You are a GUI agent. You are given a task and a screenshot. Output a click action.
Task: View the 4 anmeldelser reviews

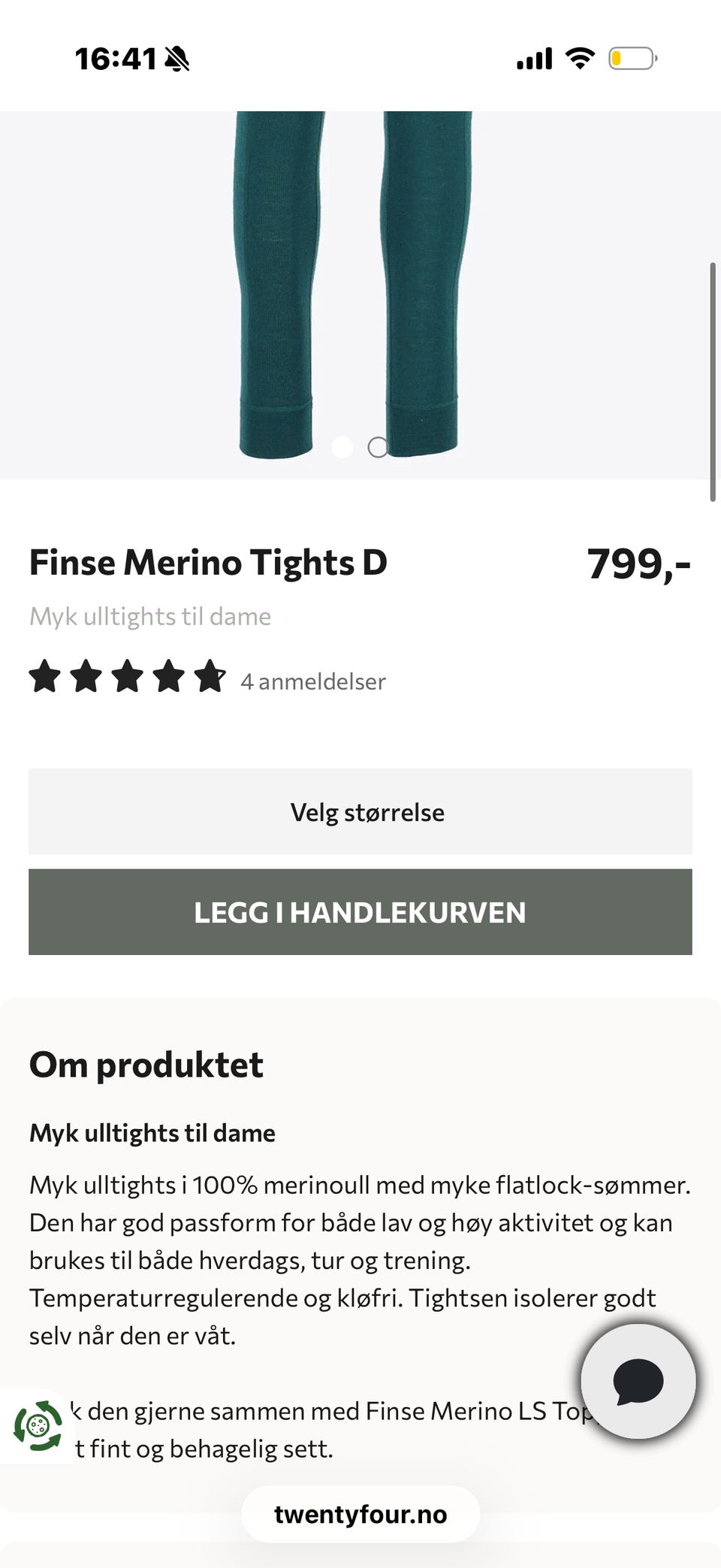pyautogui.click(x=312, y=681)
